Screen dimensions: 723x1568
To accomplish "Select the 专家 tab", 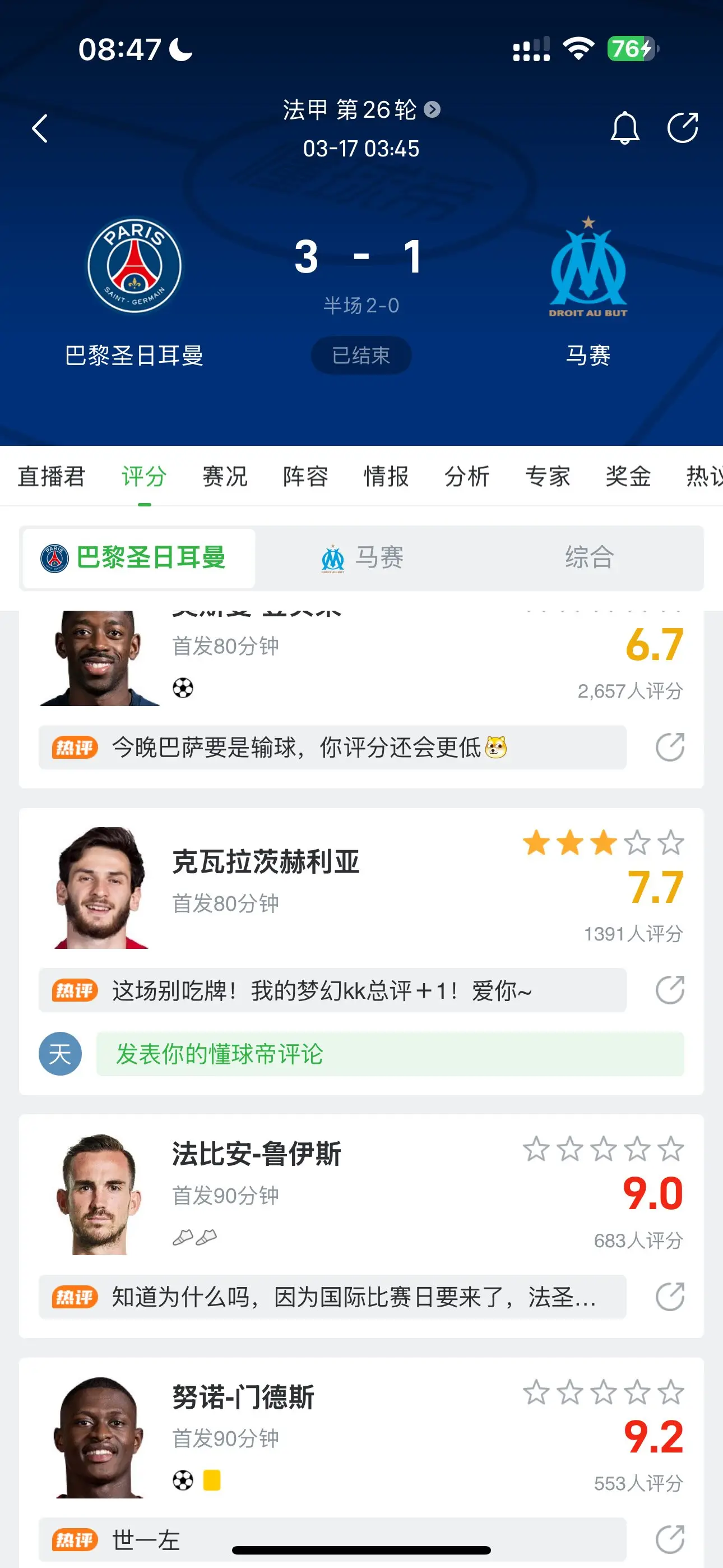I will [x=547, y=476].
